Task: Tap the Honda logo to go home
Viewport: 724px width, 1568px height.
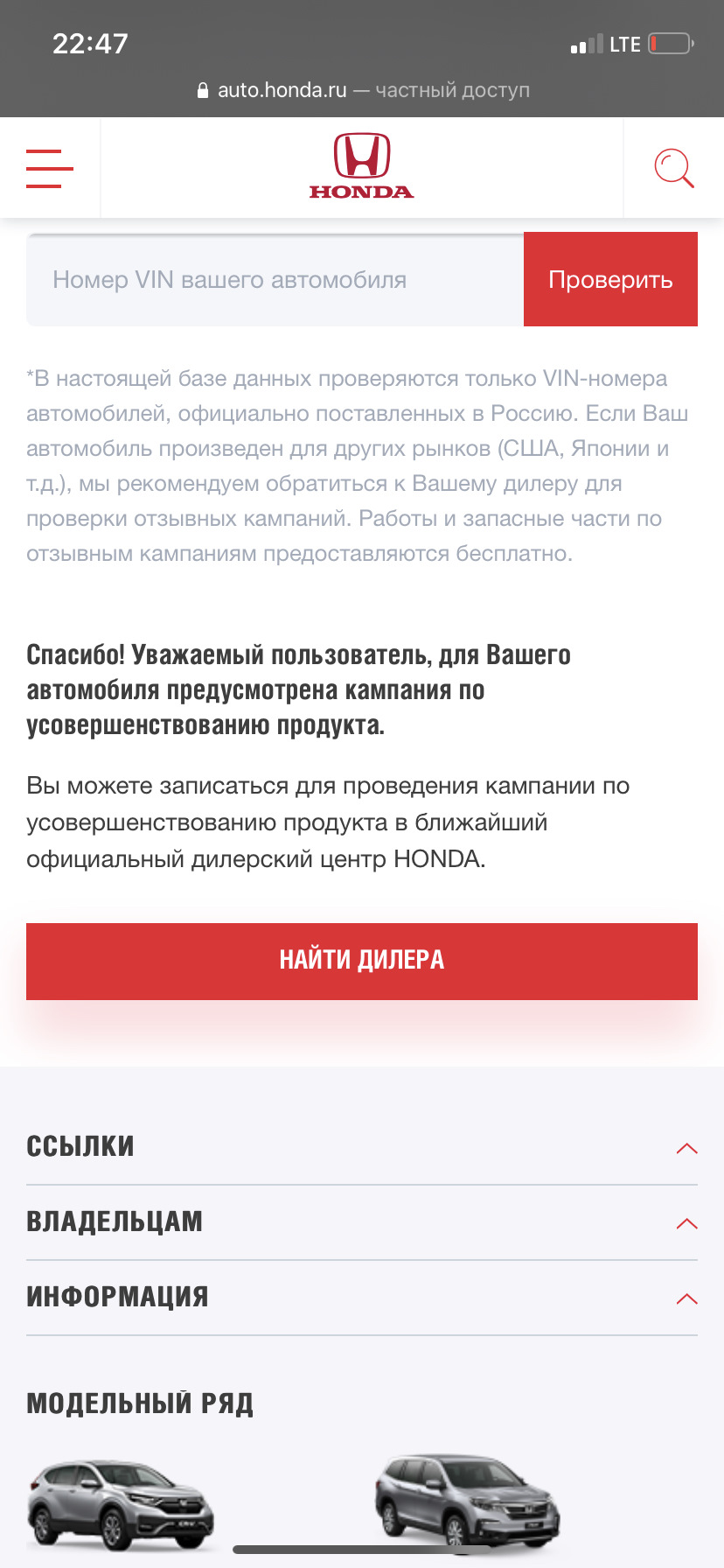Action: pos(362,168)
